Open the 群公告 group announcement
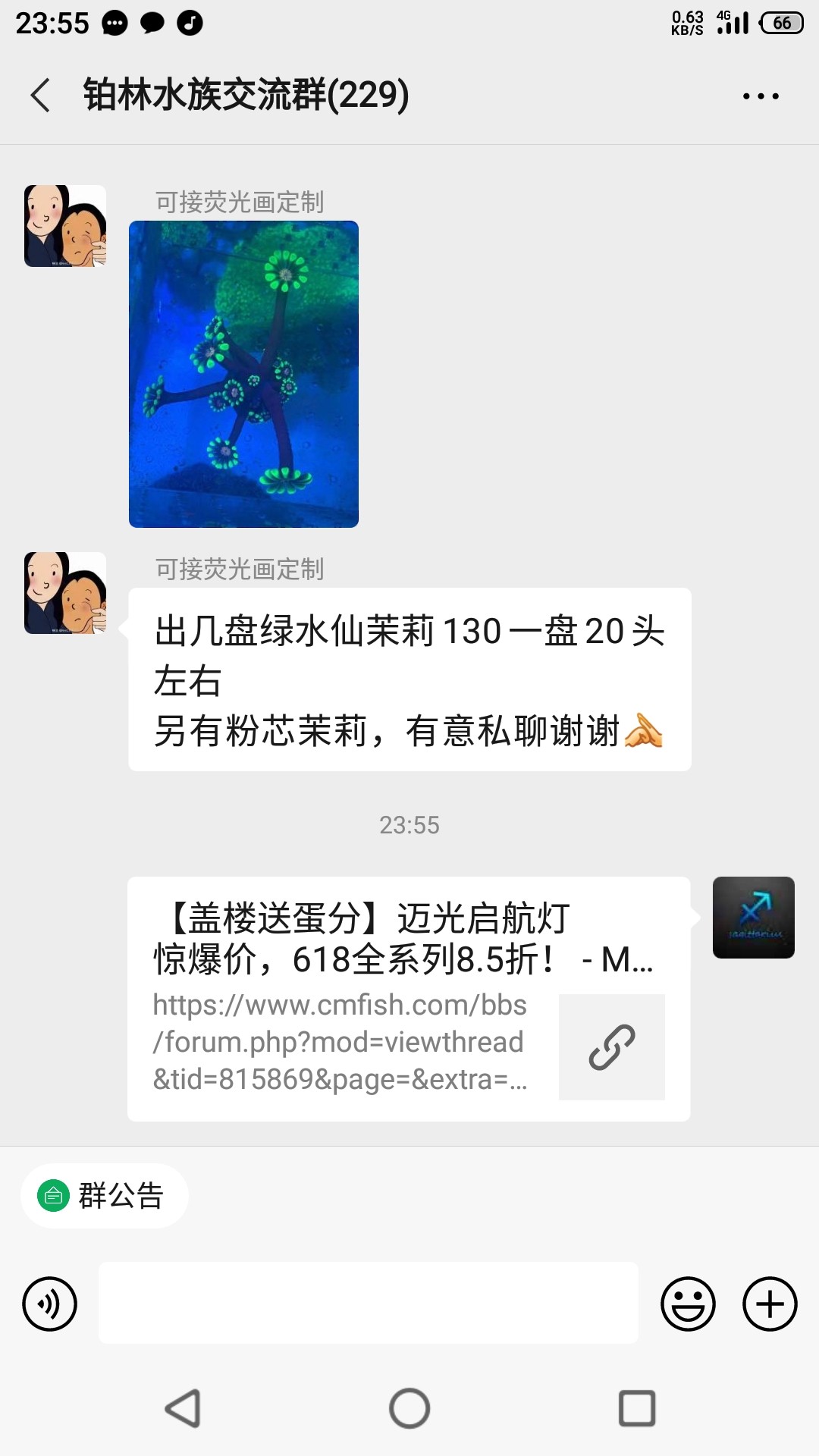This screenshot has width=819, height=1456. coord(104,1196)
